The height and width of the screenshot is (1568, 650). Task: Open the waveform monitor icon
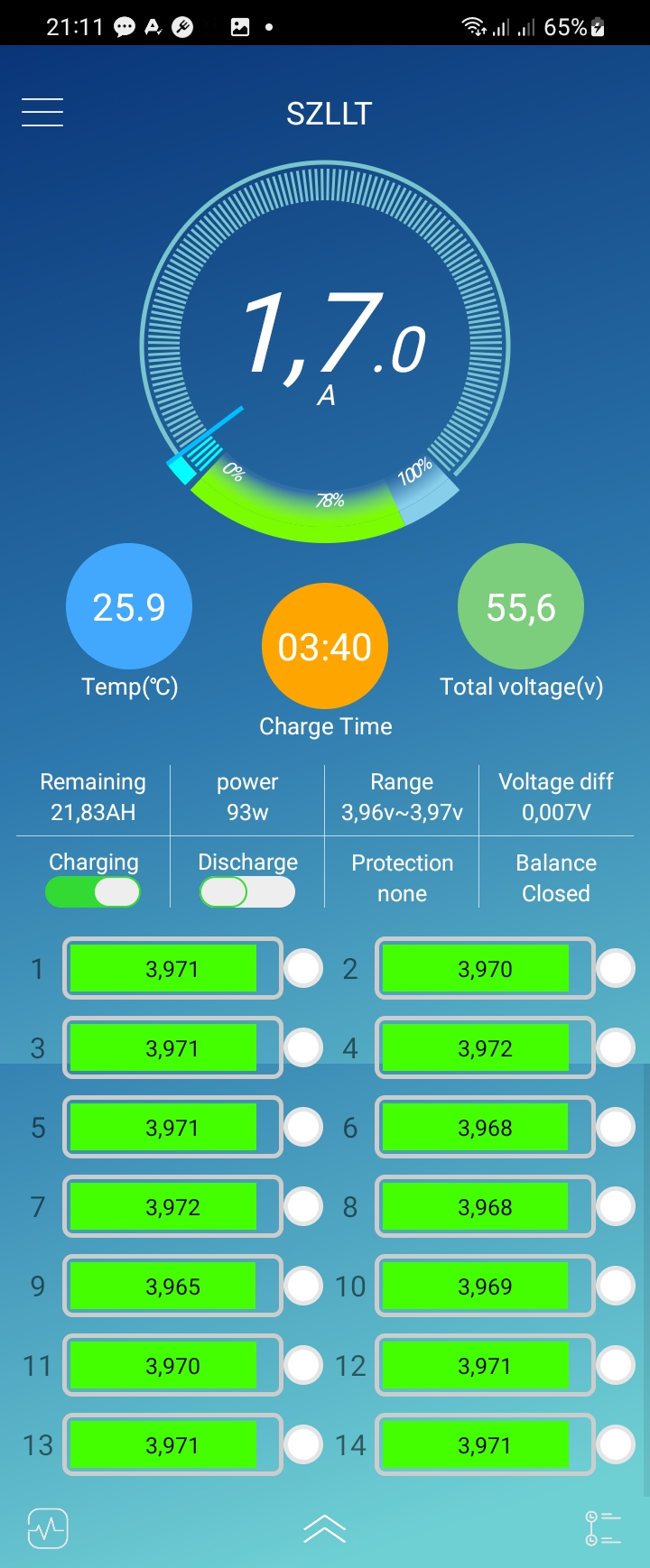click(48, 1528)
